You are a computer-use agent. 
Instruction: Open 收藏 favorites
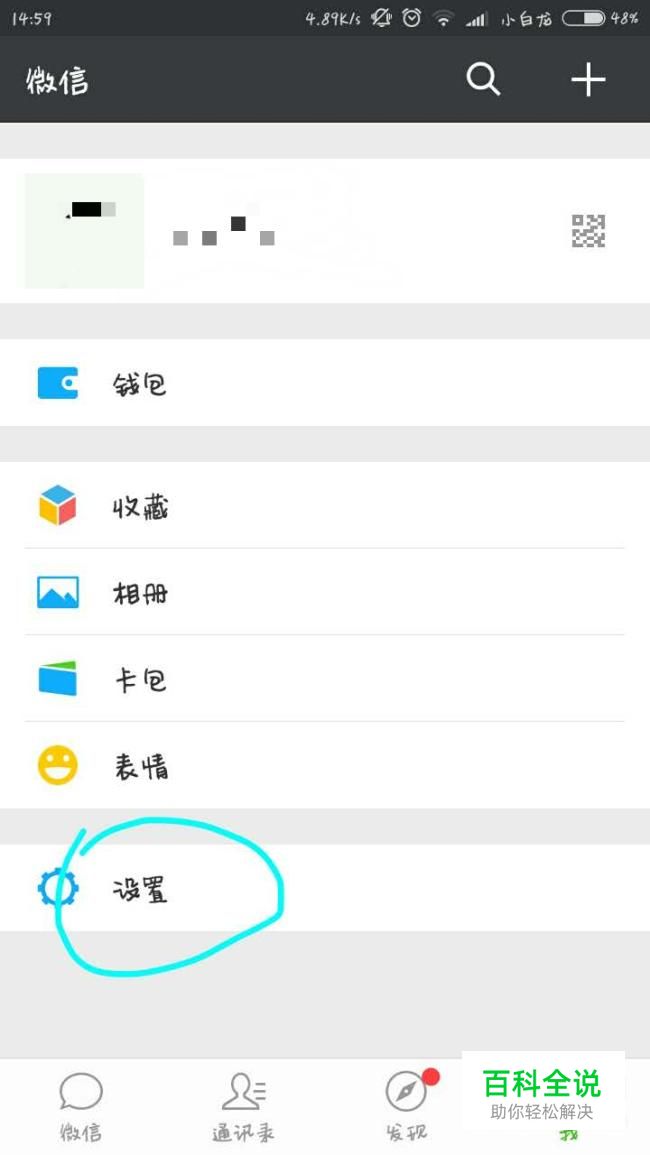click(x=325, y=506)
